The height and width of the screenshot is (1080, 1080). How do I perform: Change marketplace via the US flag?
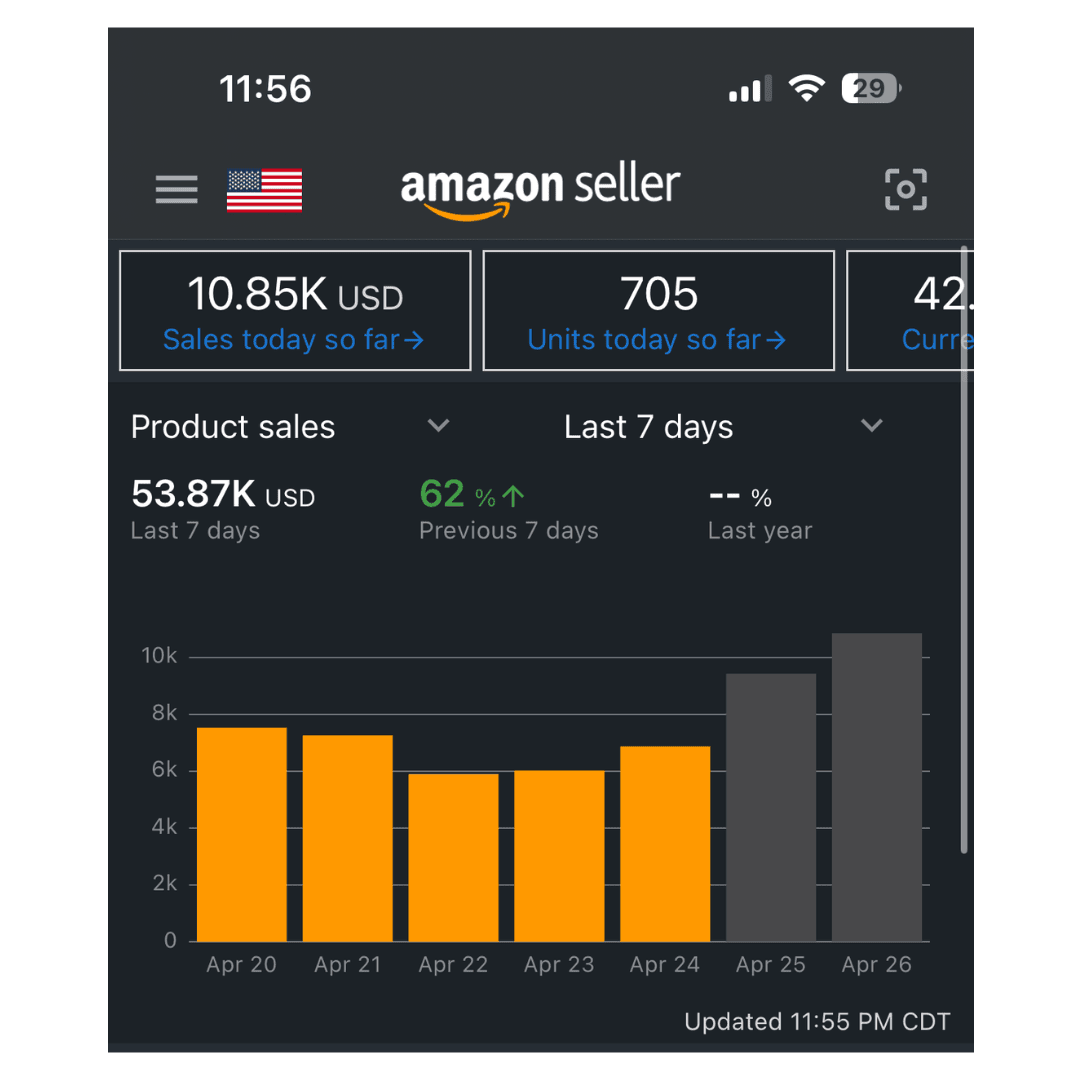tap(264, 190)
